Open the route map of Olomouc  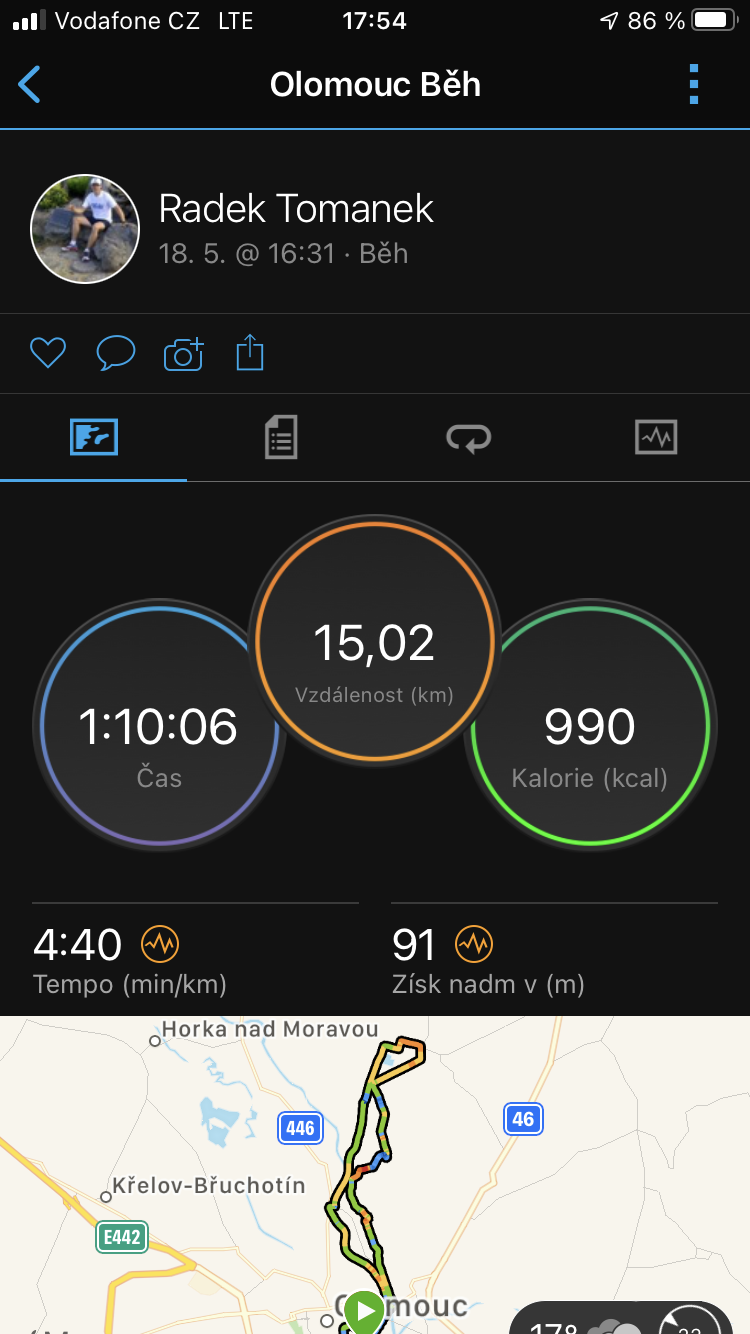375,1175
